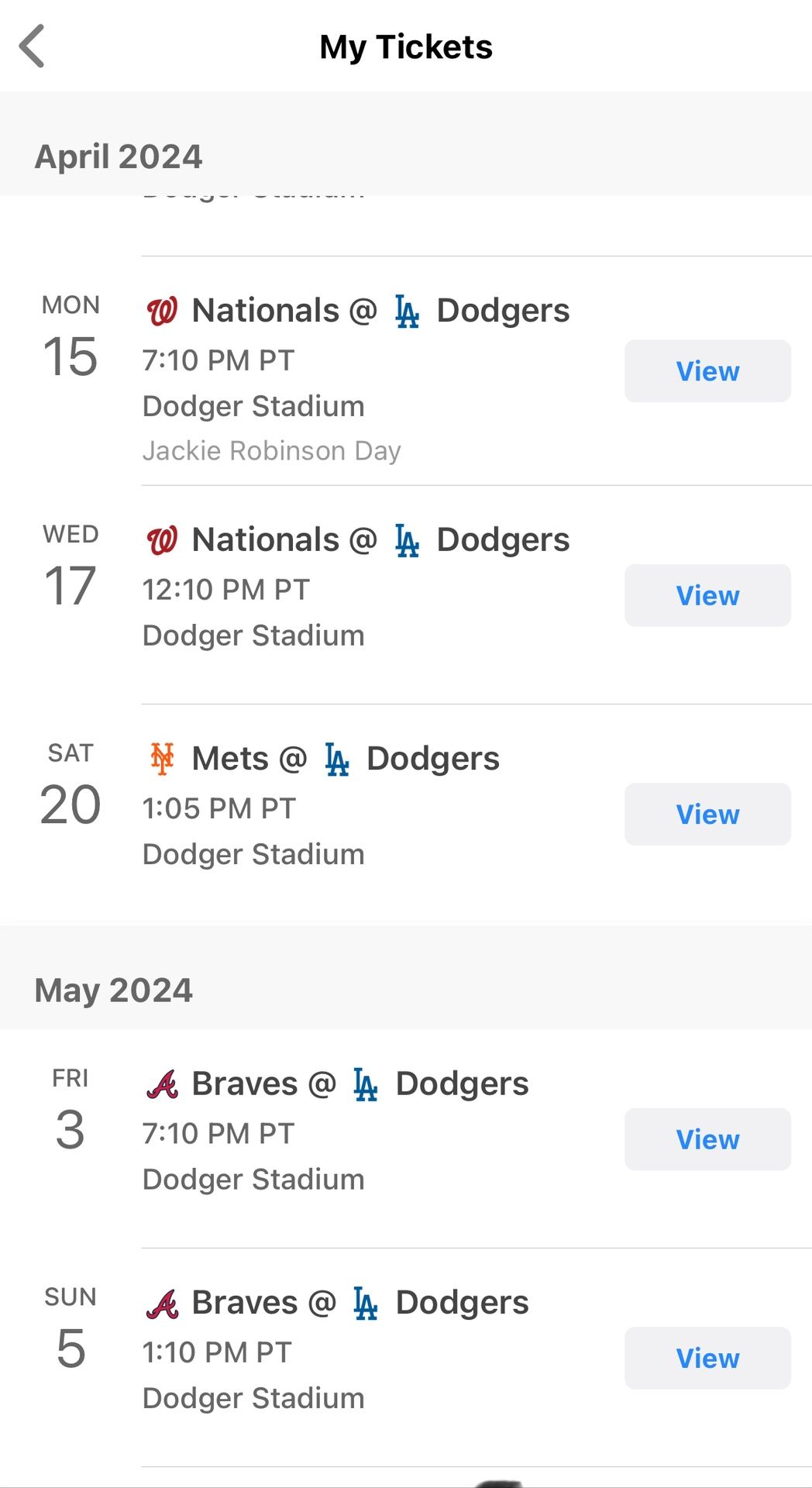Screen dimensions: 812x1488
Task: Open details for the April 15 Nationals matchup
Action: [707, 371]
